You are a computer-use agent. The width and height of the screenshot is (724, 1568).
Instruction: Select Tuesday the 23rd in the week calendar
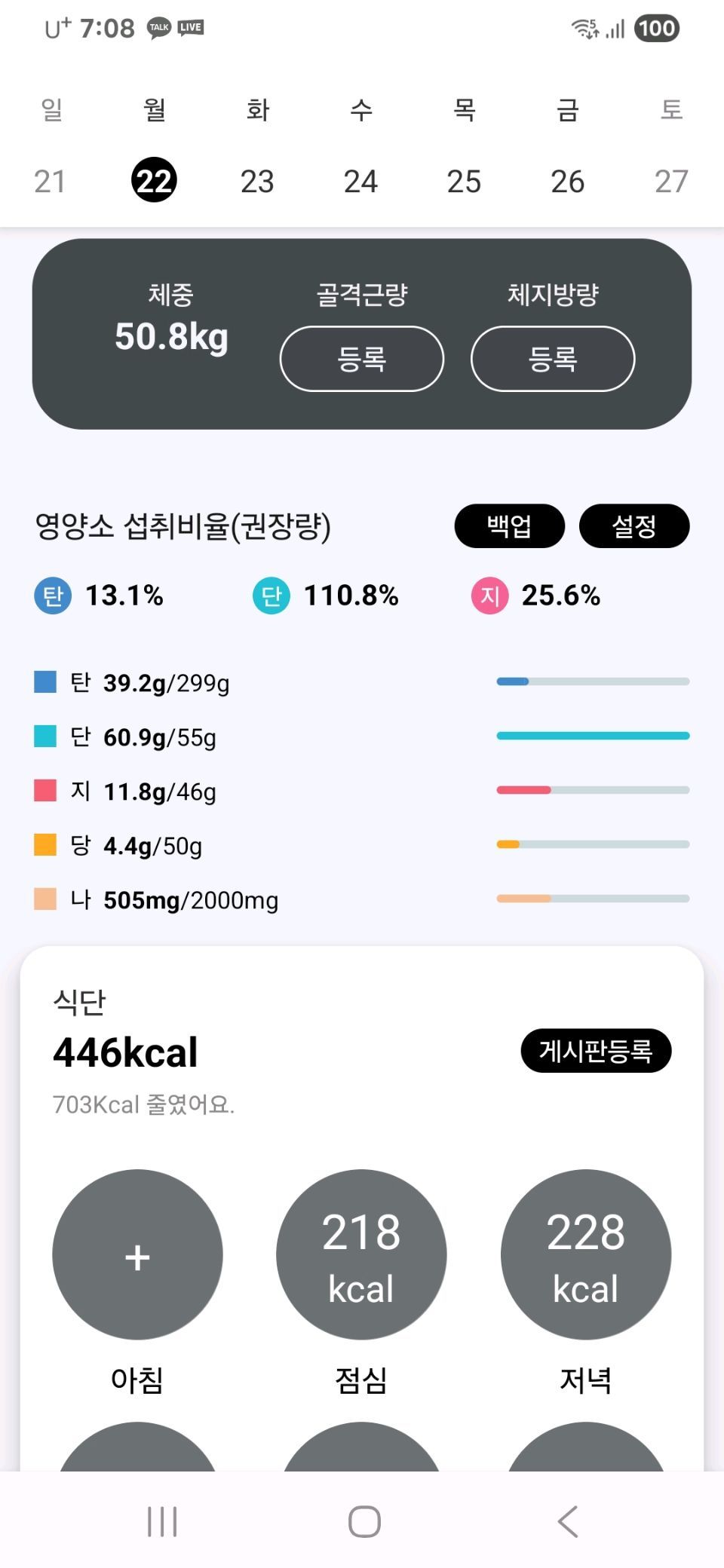click(x=257, y=181)
